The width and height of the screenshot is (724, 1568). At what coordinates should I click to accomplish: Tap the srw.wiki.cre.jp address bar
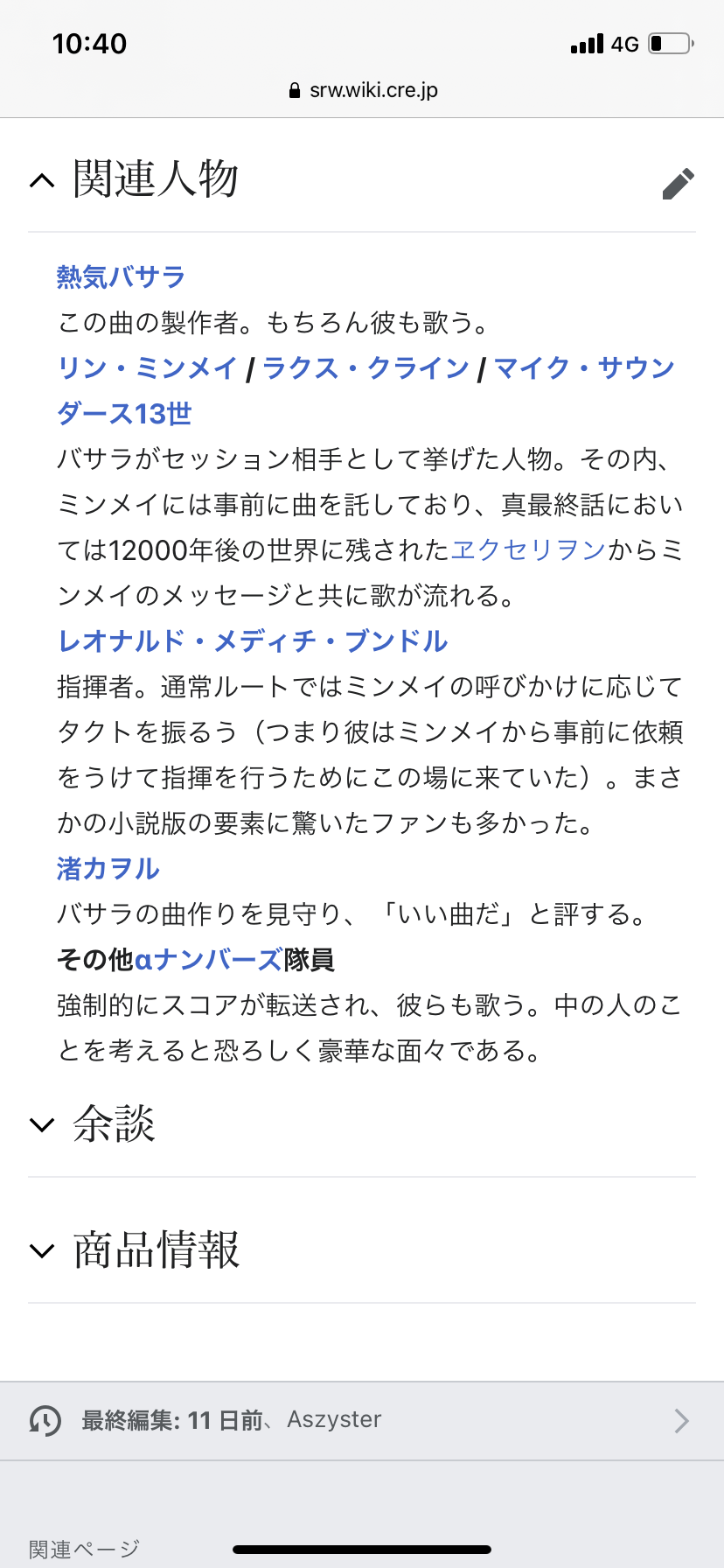(x=364, y=90)
